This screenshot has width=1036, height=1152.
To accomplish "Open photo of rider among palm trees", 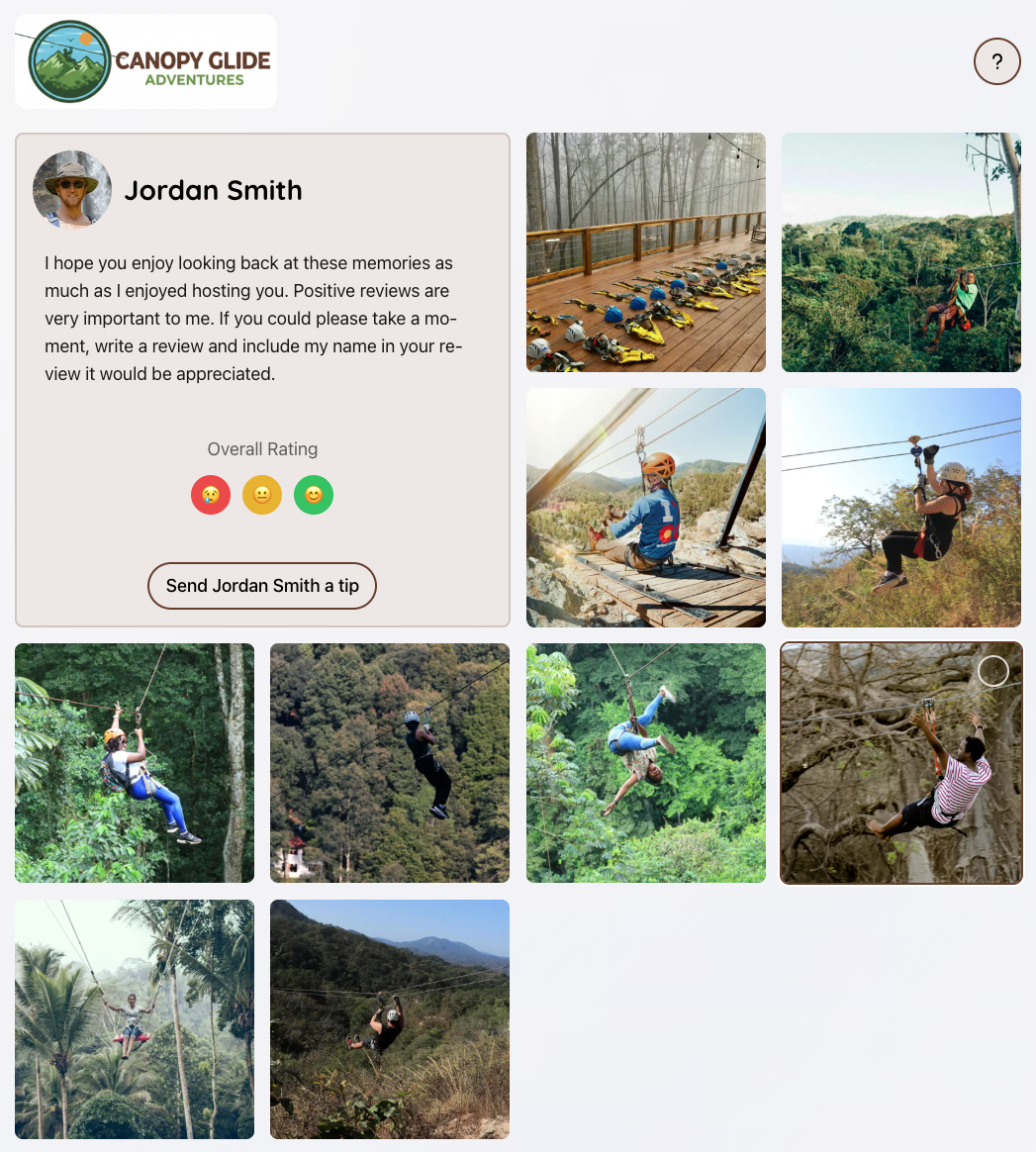I will [135, 1019].
